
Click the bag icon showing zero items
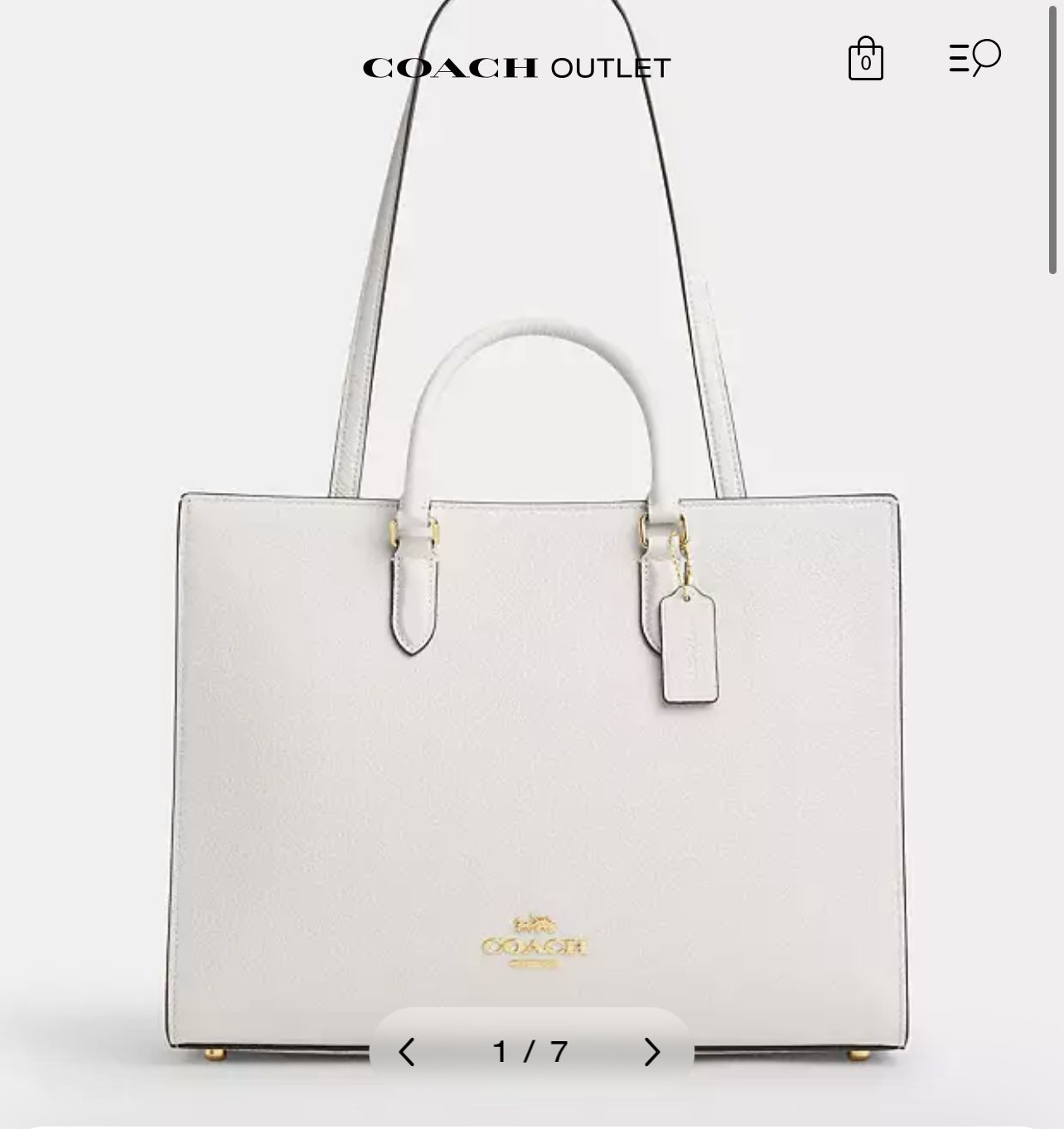click(x=864, y=58)
